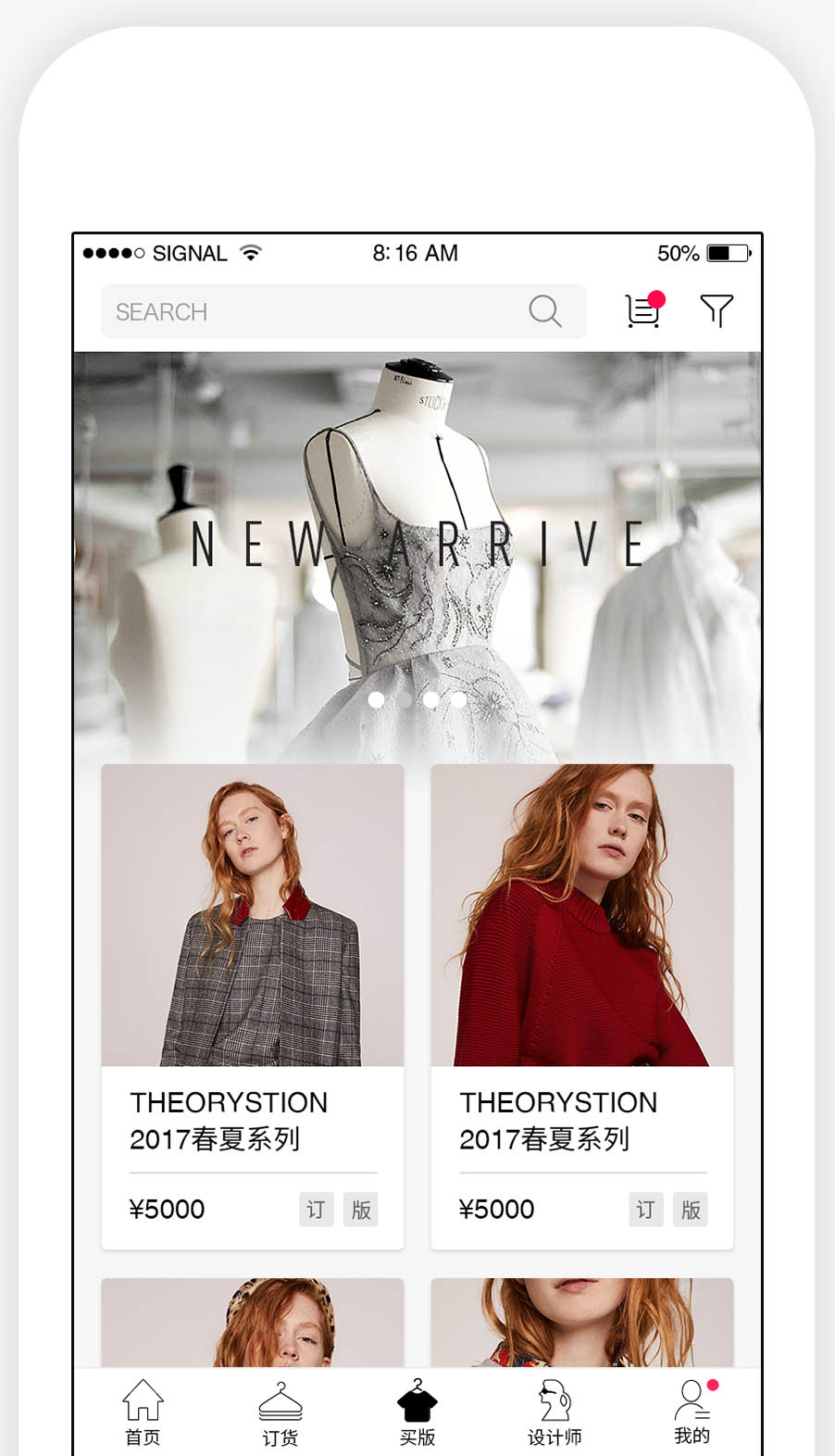Screen dimensions: 835x1456
Task: Tap 版 button on red sweater card
Action: coord(691,1210)
